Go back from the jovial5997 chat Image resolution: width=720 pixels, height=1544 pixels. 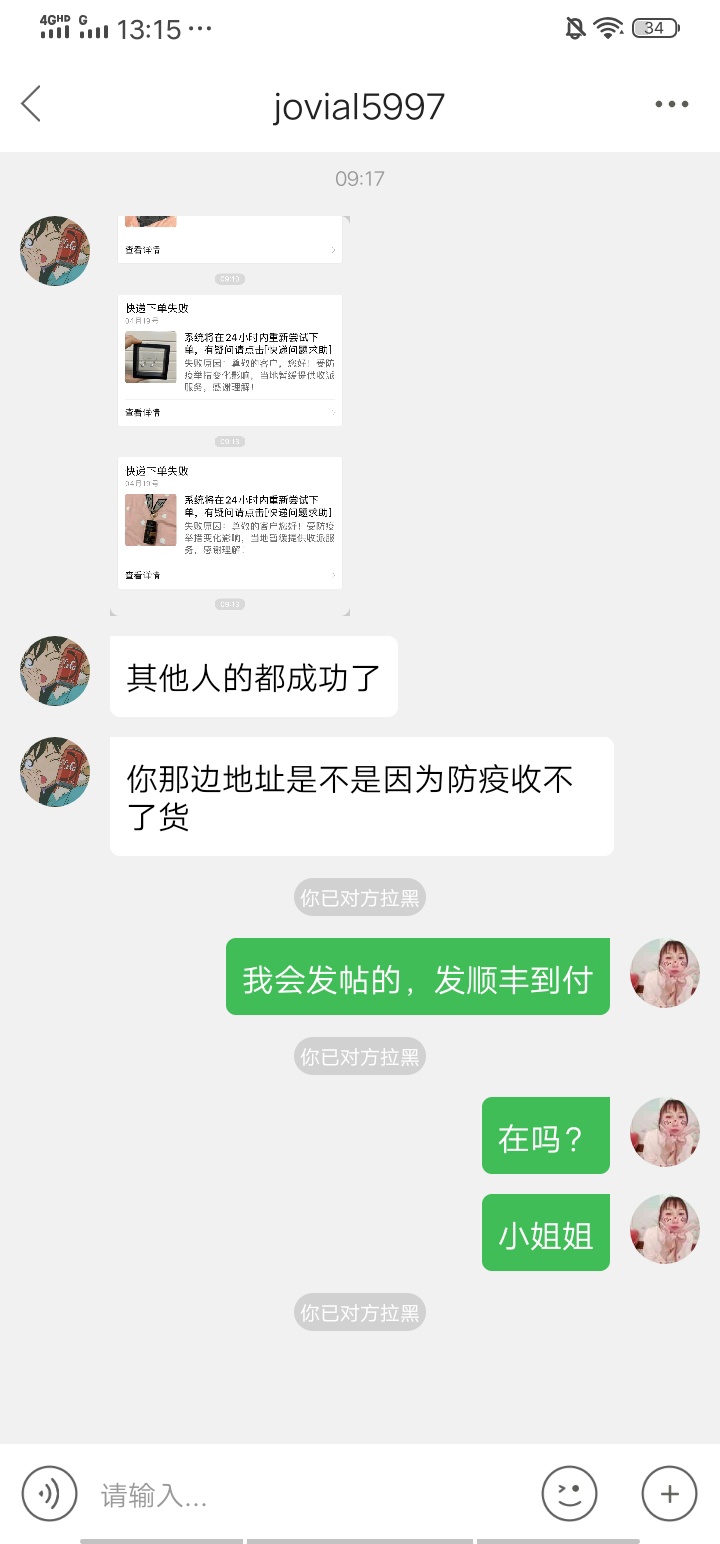tap(32, 104)
